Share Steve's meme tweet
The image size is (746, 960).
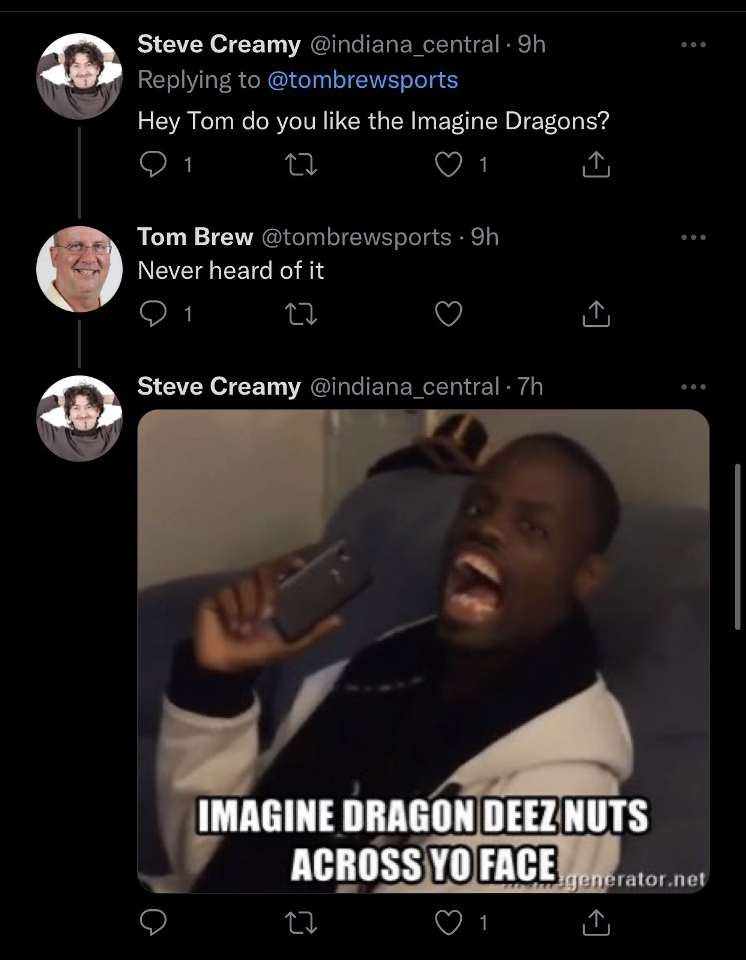click(595, 922)
